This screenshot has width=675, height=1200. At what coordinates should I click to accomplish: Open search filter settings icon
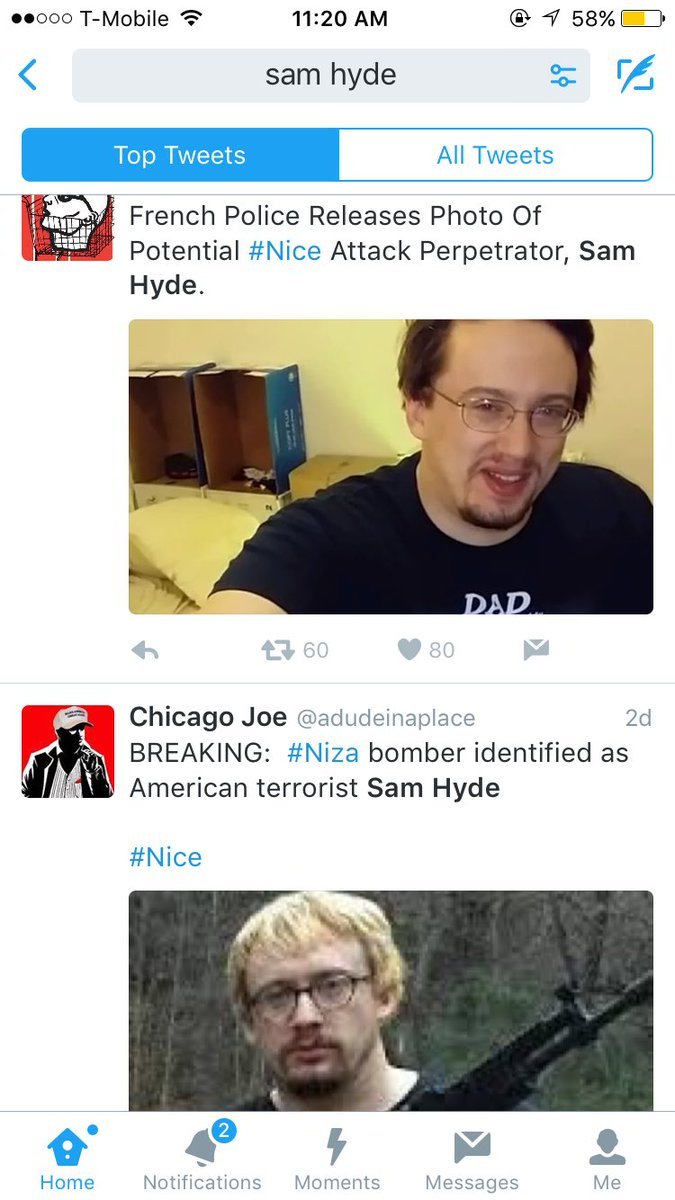pyautogui.click(x=563, y=75)
